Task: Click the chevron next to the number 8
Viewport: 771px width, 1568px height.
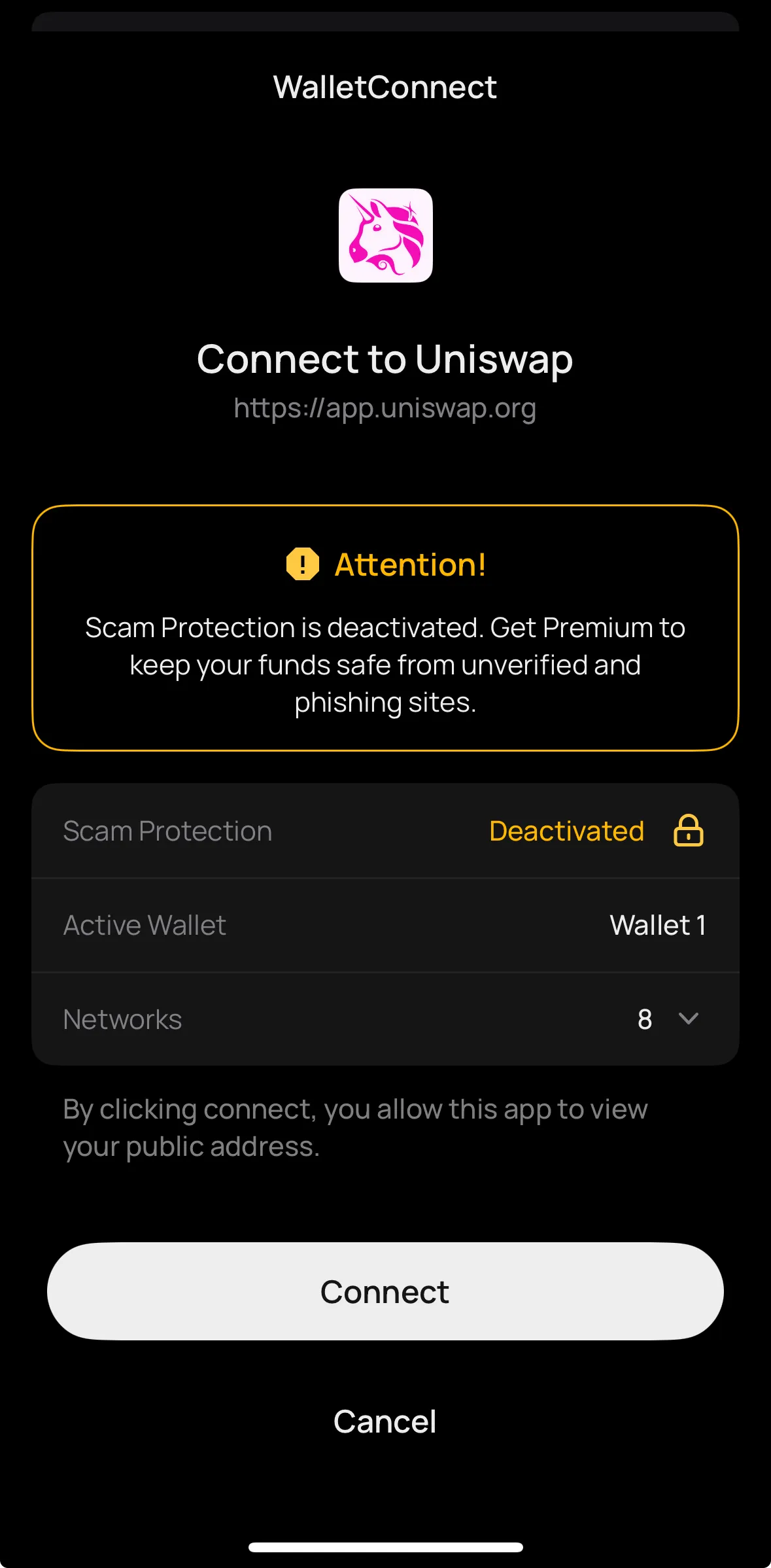Action: pos(686,1019)
